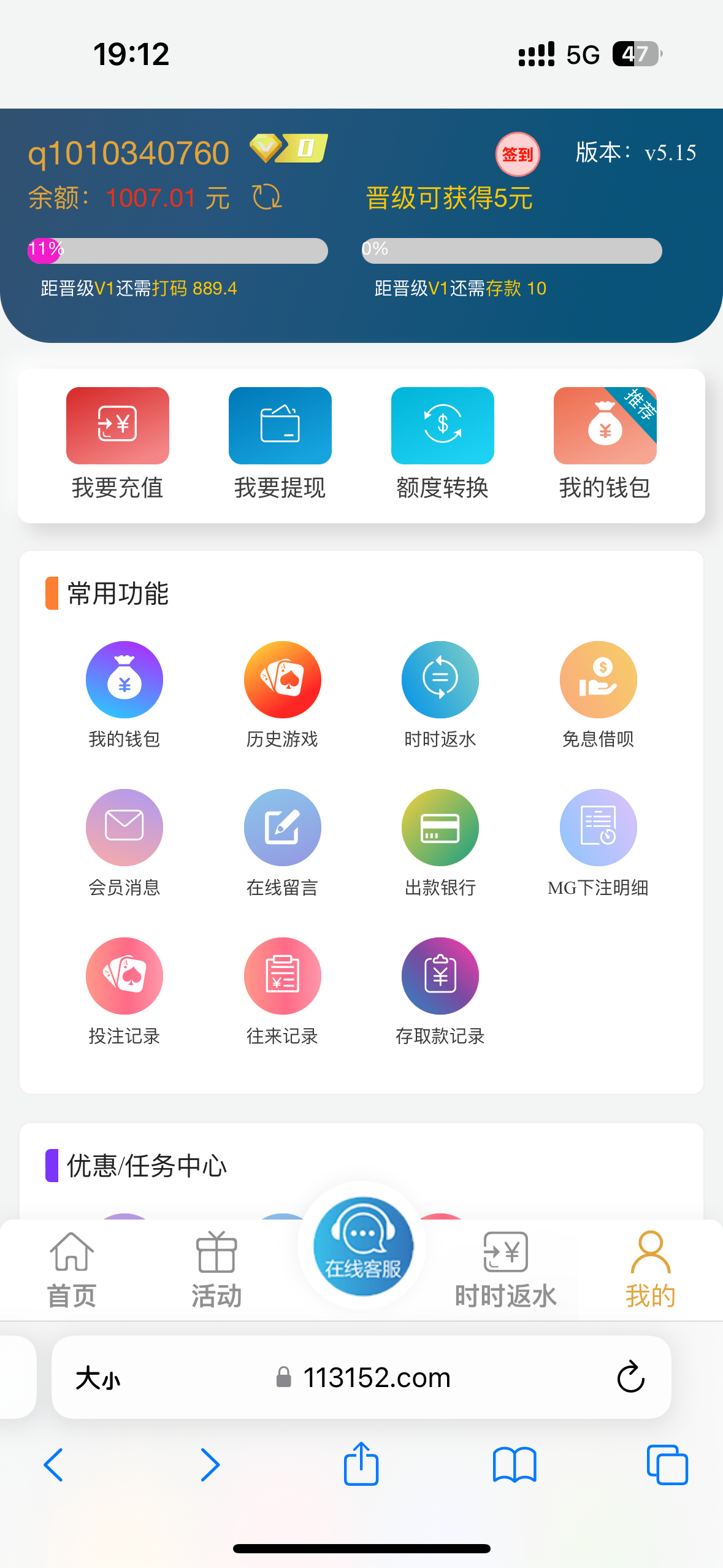
Task: Tap the 签到 check-in button
Action: pos(518,154)
